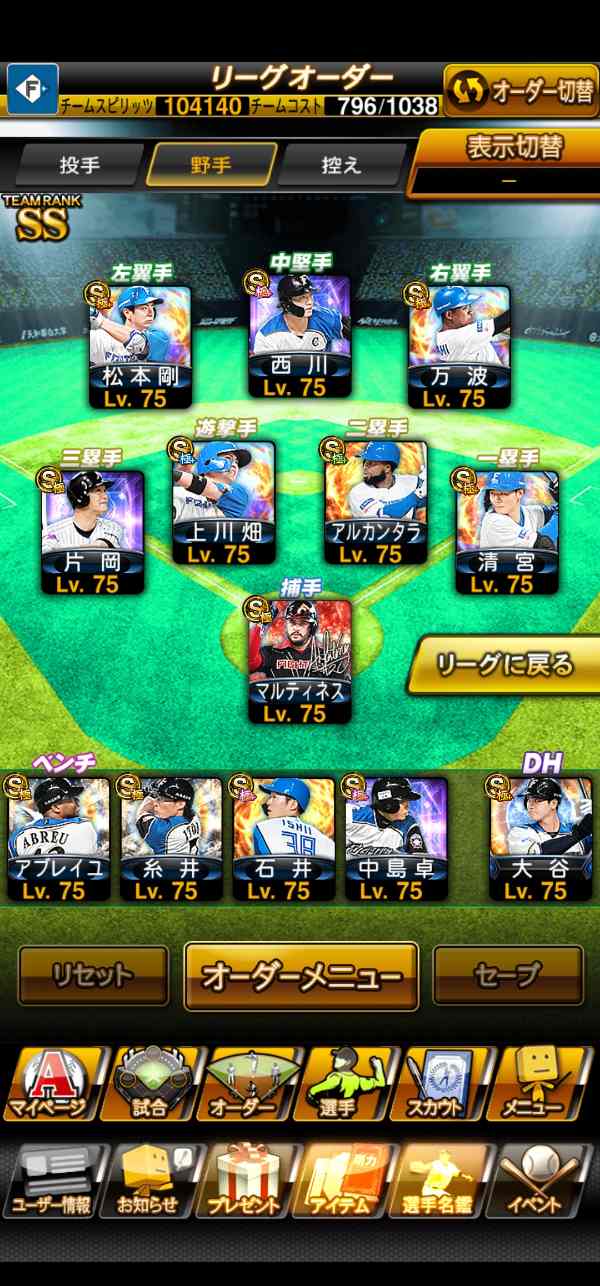Image resolution: width=600 pixels, height=1286 pixels.
Task: Tap the オーダー切替 button
Action: (x=519, y=91)
